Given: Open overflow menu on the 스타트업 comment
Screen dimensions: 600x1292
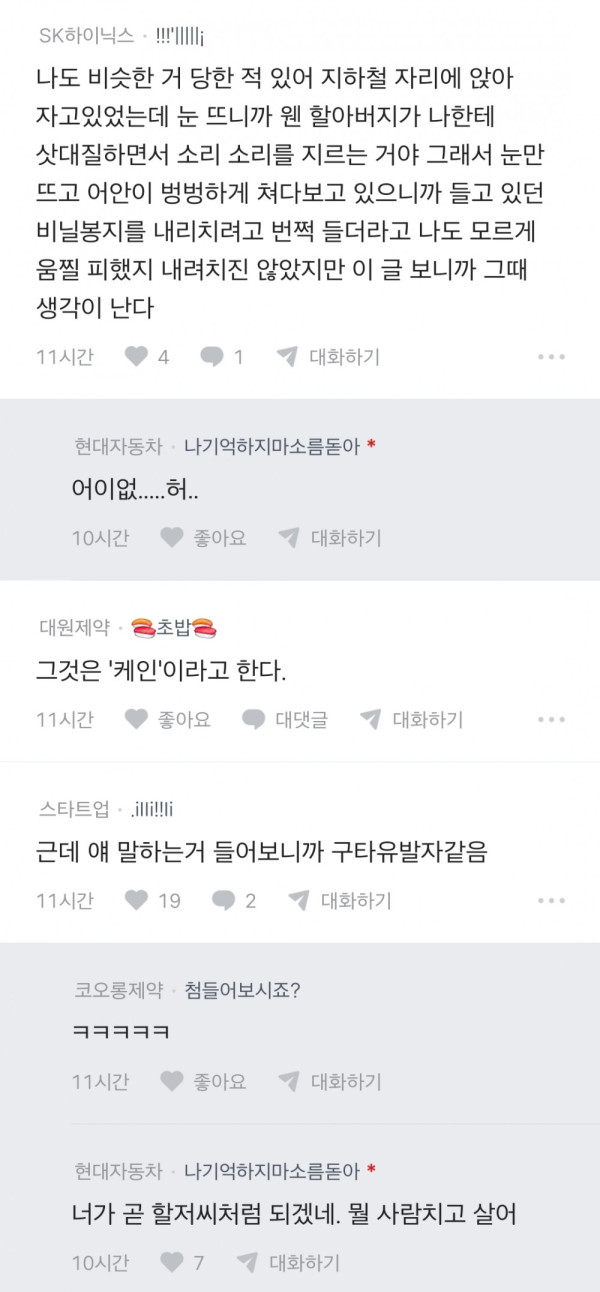Looking at the screenshot, I should [x=551, y=900].
